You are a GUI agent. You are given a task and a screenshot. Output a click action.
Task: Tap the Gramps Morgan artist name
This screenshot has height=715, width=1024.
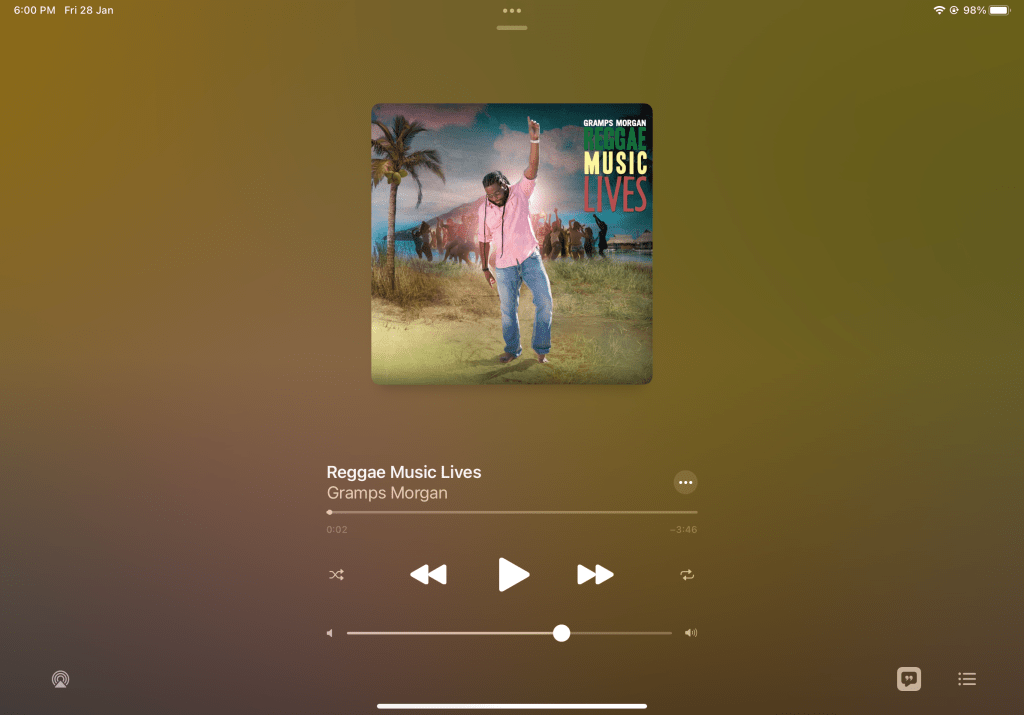coord(387,493)
